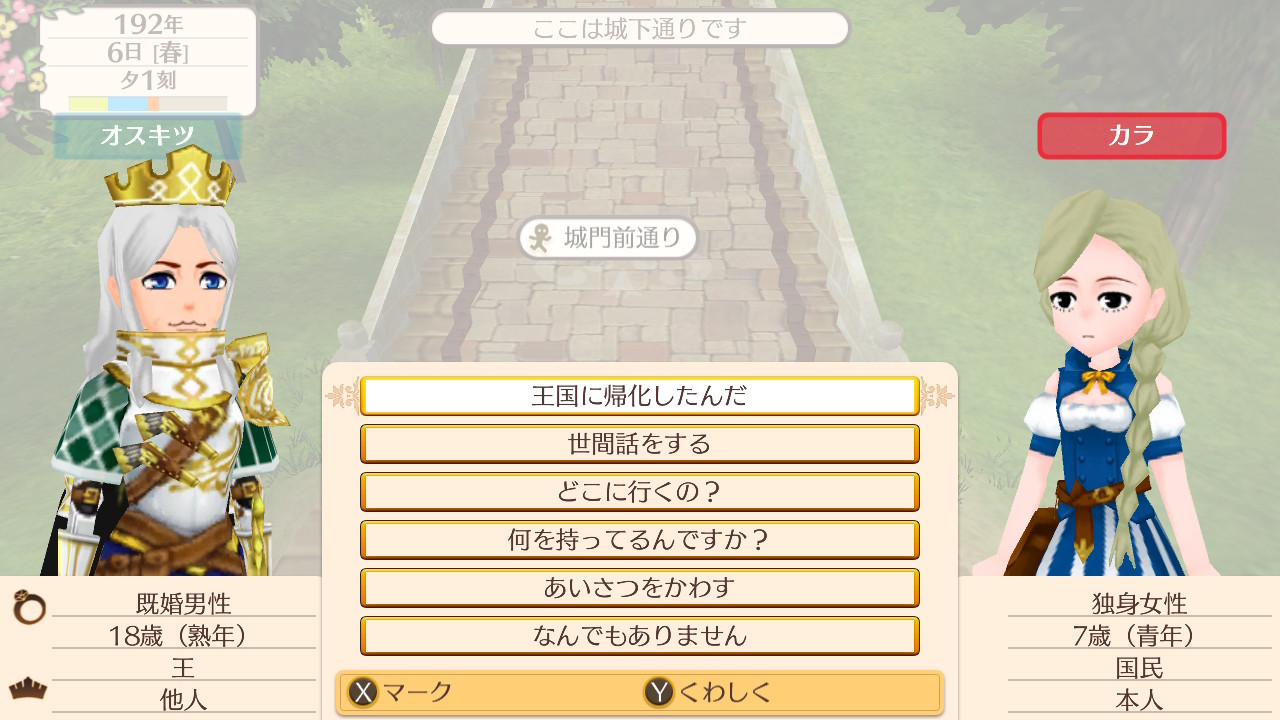Tap the Y くわしく details button
1280x720 pixels.
click(x=708, y=692)
